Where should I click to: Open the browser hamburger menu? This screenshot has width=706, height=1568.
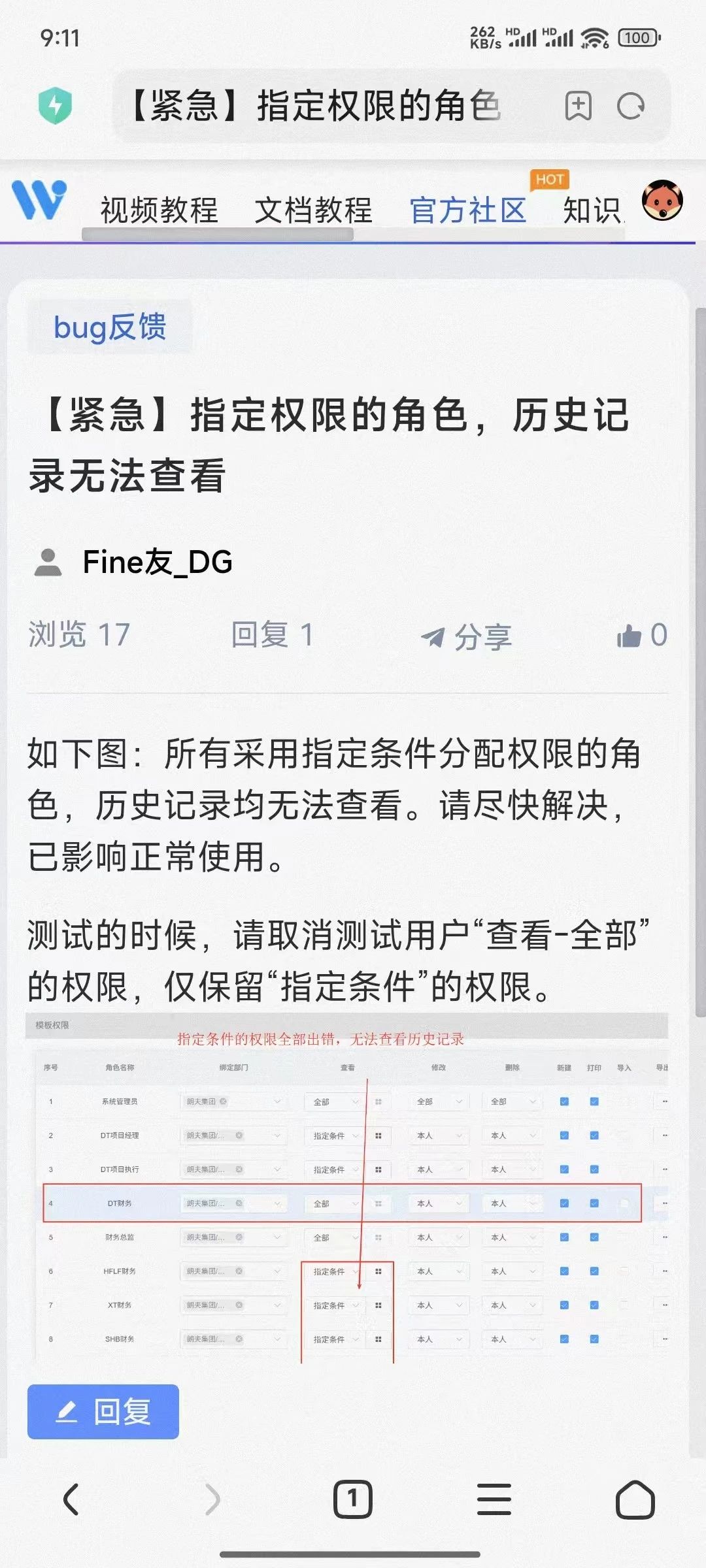pyautogui.click(x=494, y=1499)
